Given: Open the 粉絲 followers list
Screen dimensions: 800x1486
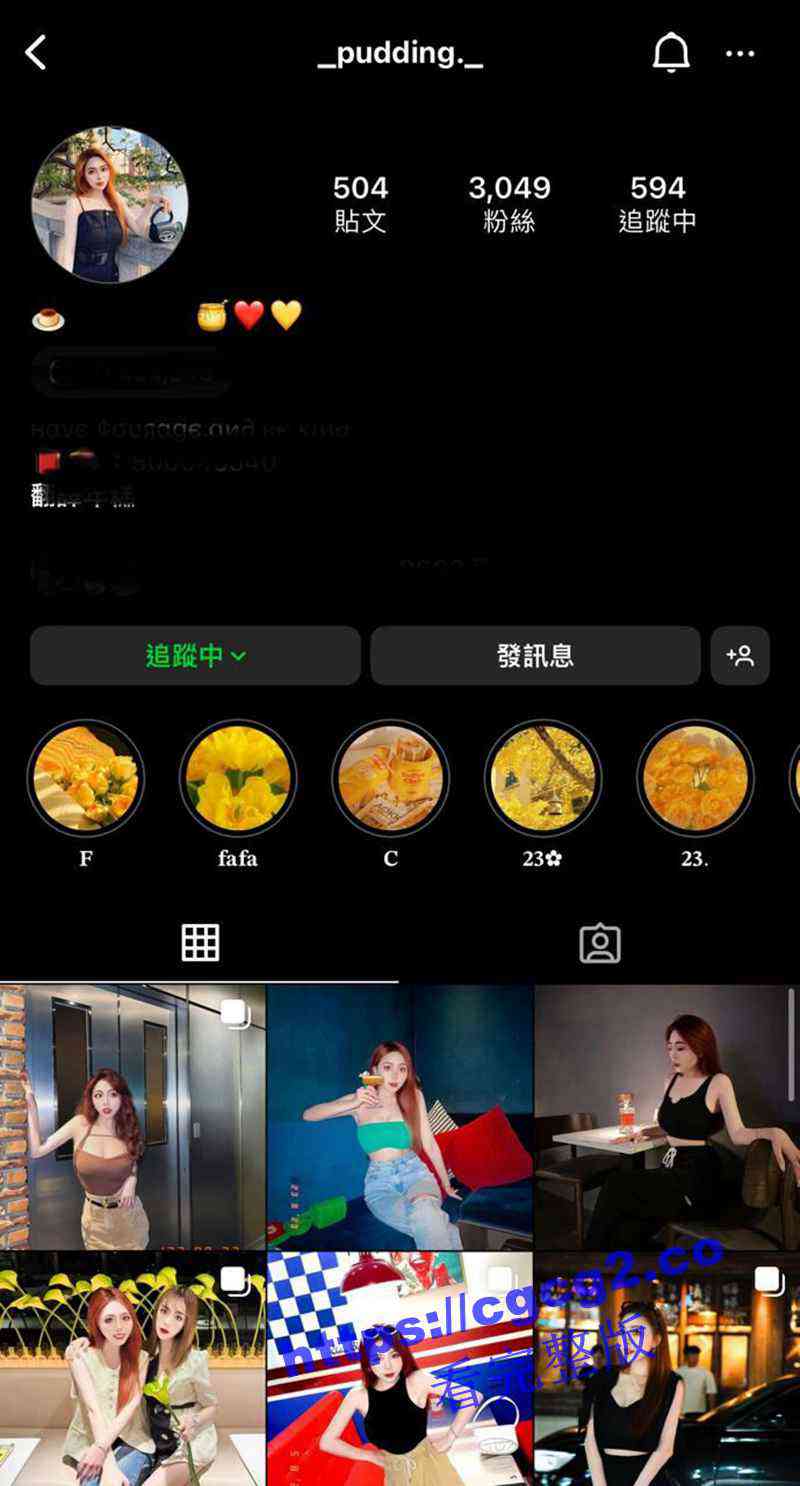Looking at the screenshot, I should tap(509, 203).
